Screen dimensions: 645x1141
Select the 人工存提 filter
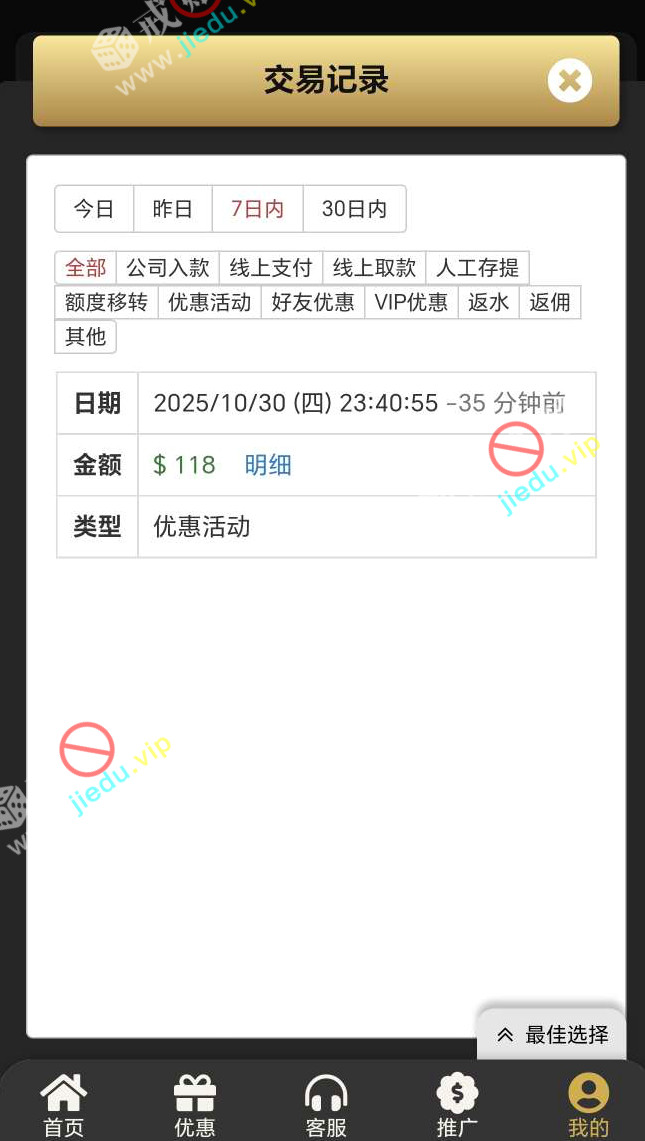click(x=477, y=268)
